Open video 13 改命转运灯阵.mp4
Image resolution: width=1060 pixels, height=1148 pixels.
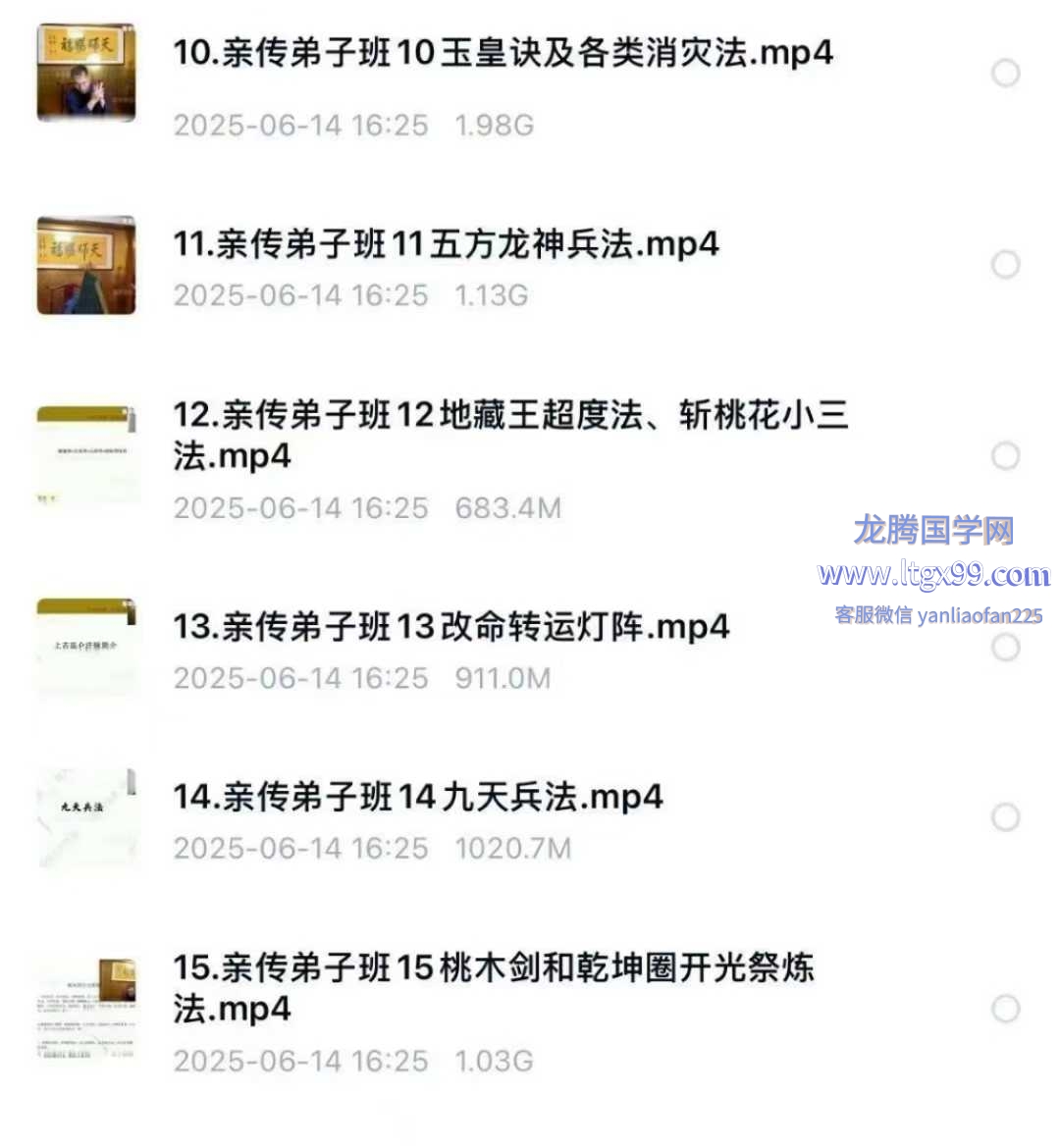point(451,626)
